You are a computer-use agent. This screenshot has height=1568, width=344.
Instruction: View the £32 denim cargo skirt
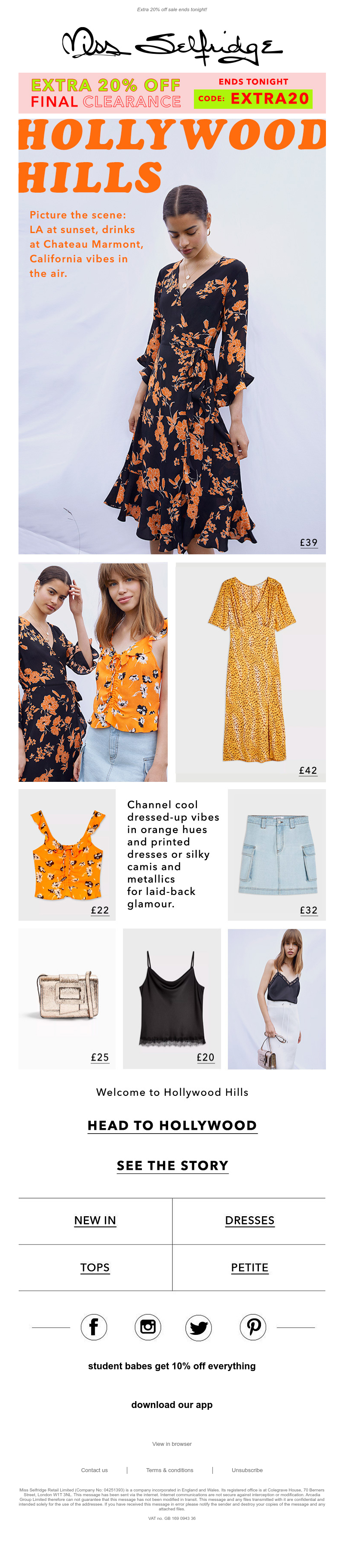coord(276,855)
